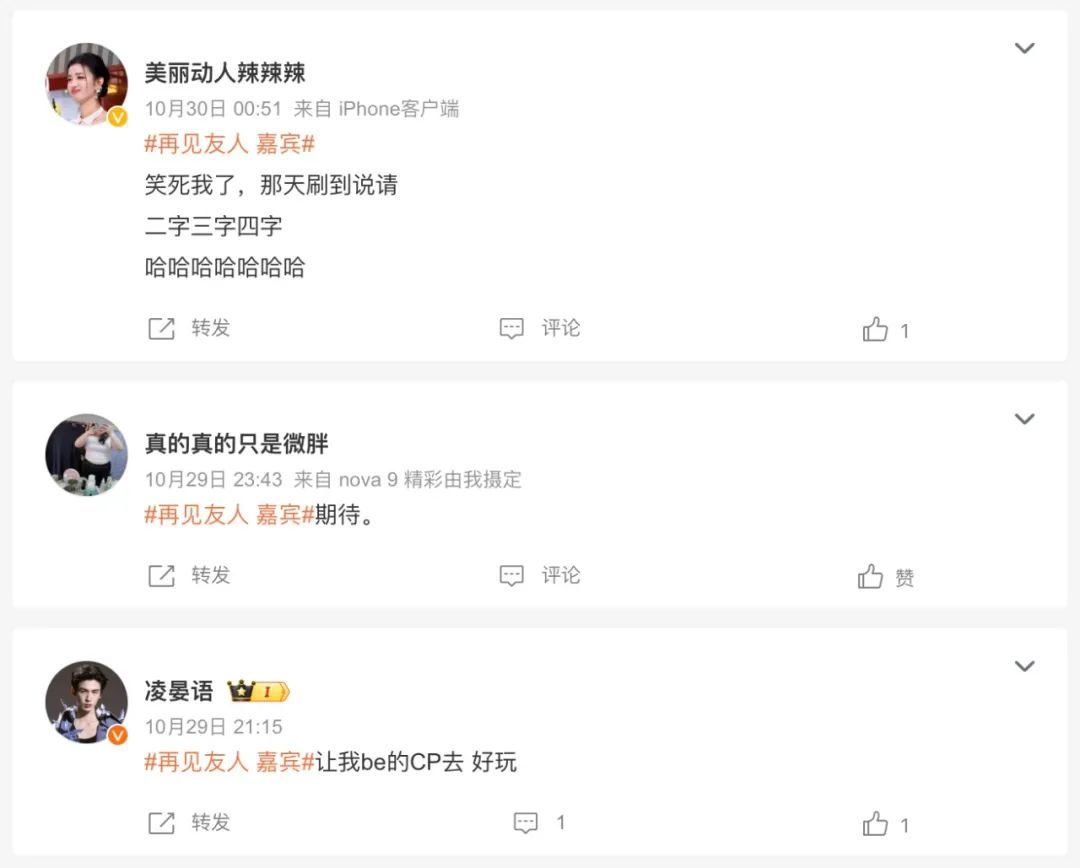Viewport: 1080px width, 868px height.
Task: Repost 真的真的只是微胖's post
Action: (x=189, y=575)
